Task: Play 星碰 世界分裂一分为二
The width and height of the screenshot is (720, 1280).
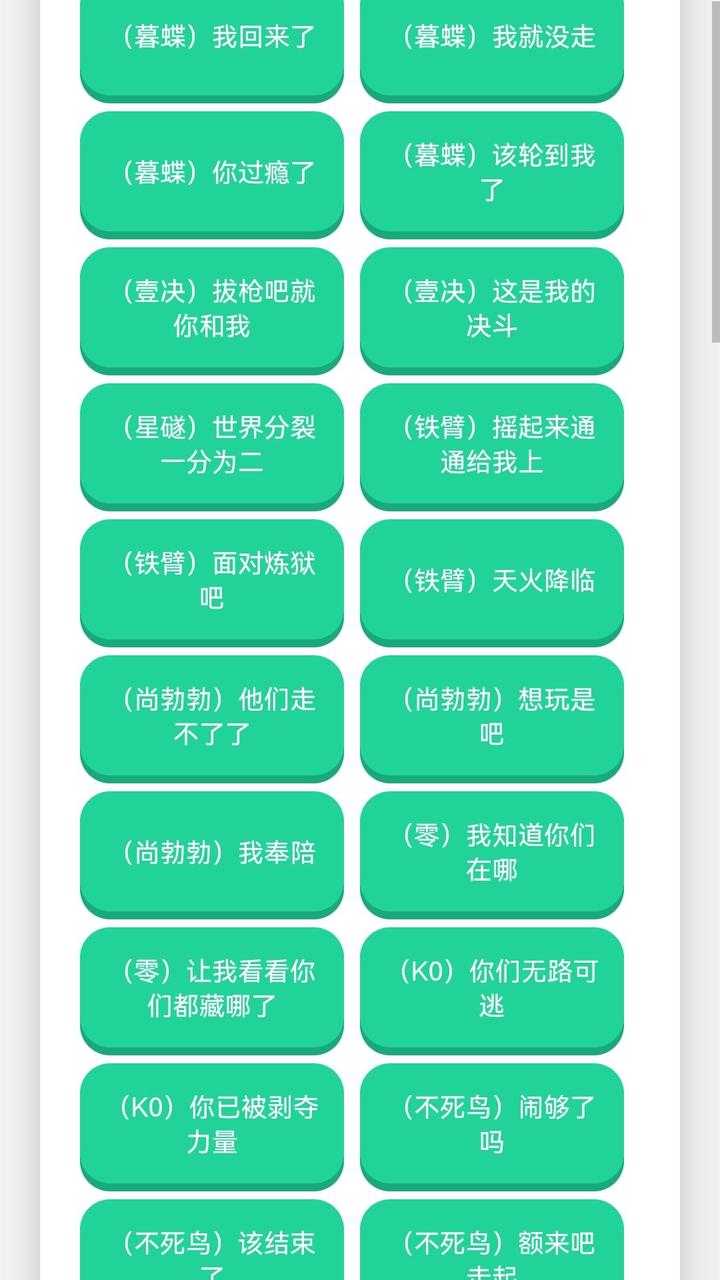Action: tap(211, 444)
